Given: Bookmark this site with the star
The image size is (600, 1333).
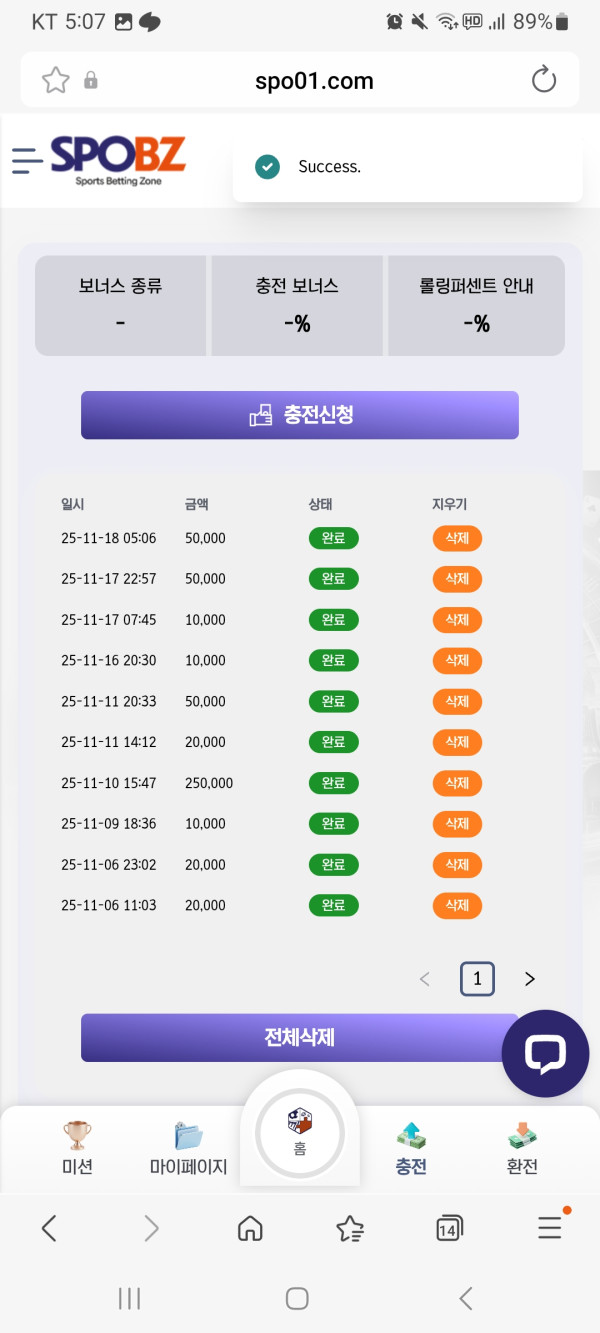Looking at the screenshot, I should [x=56, y=80].
